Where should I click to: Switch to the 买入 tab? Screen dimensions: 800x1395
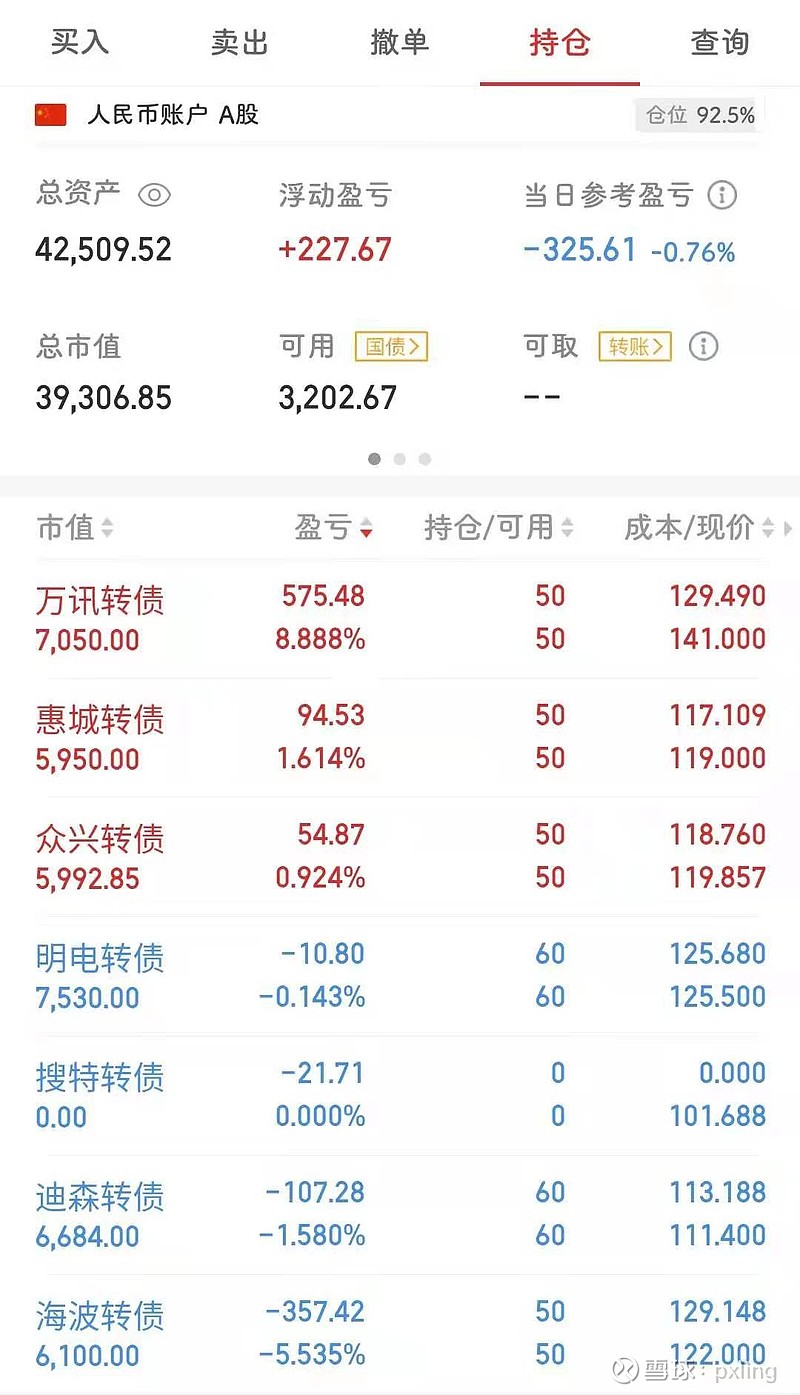pos(80,43)
